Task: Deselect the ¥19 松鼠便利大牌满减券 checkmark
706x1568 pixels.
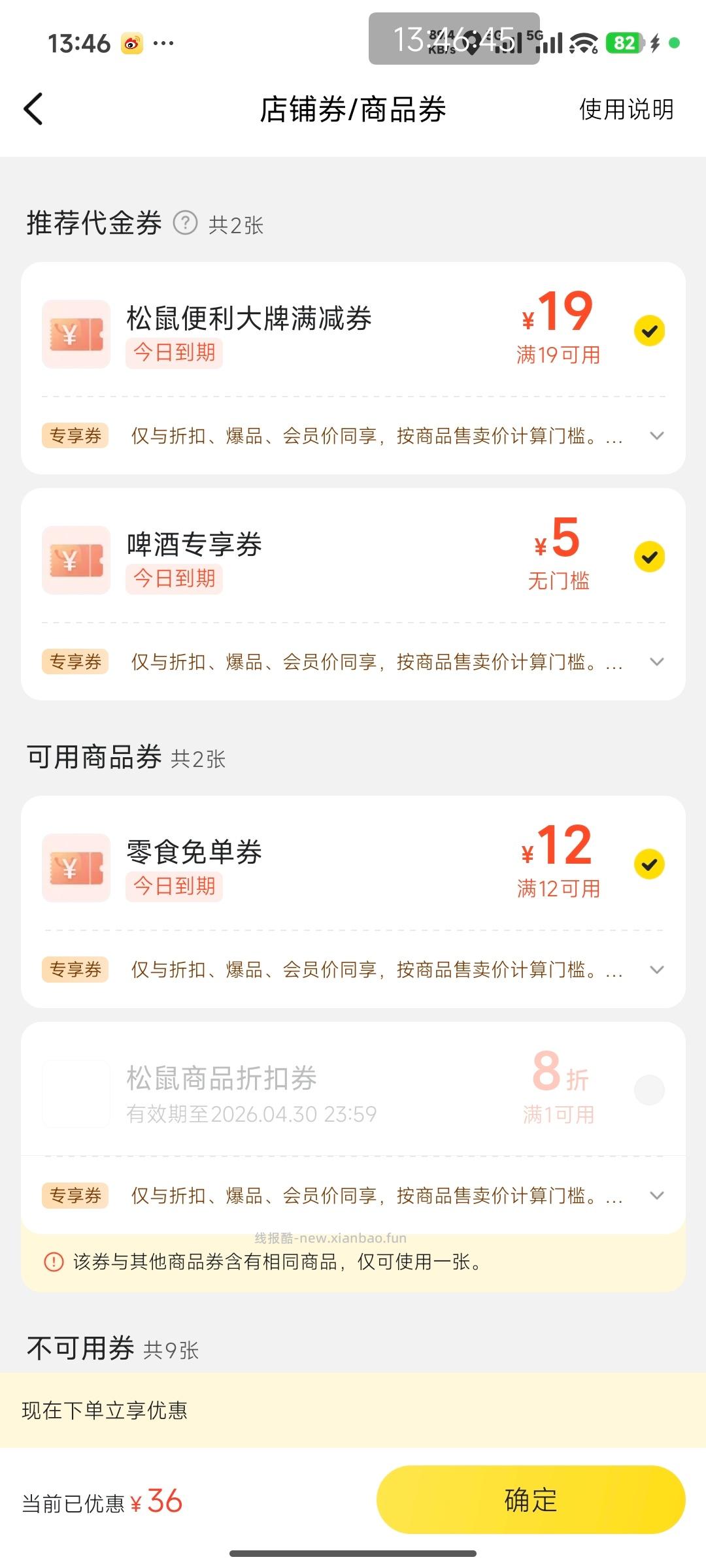Action: (x=648, y=331)
